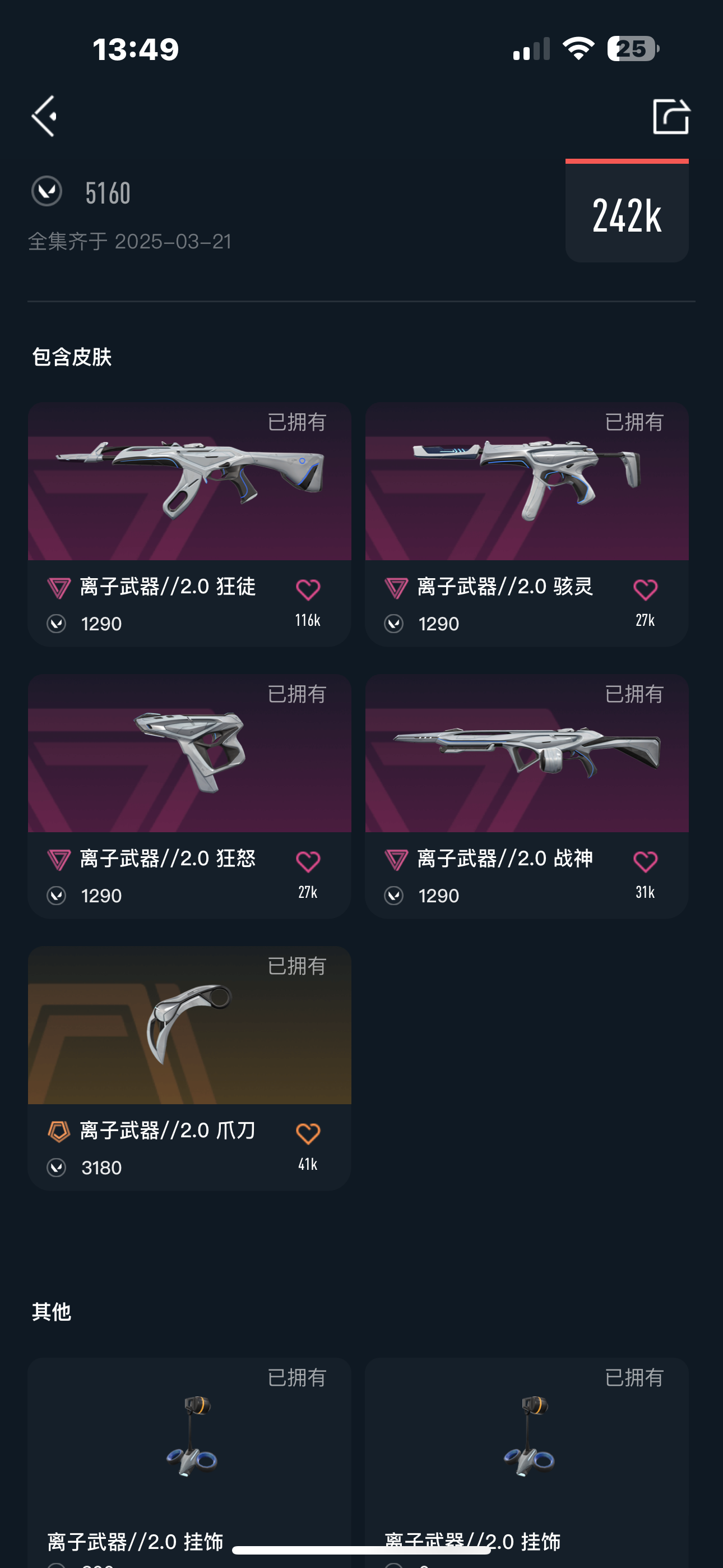Open the 离子武器//2.0 狂怒 skin card
The image size is (723, 1568).
point(189,754)
